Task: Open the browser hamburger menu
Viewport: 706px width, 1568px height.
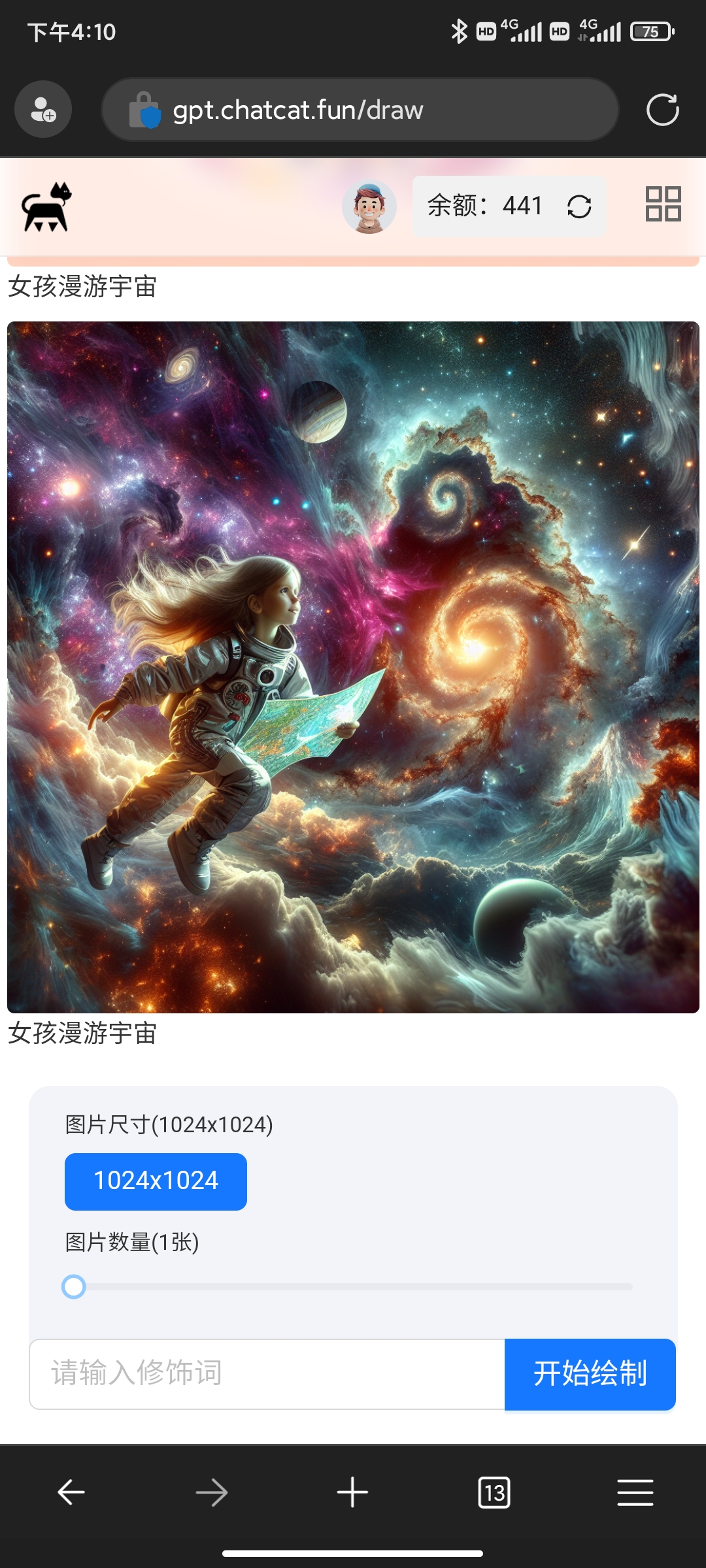Action: point(635,1493)
